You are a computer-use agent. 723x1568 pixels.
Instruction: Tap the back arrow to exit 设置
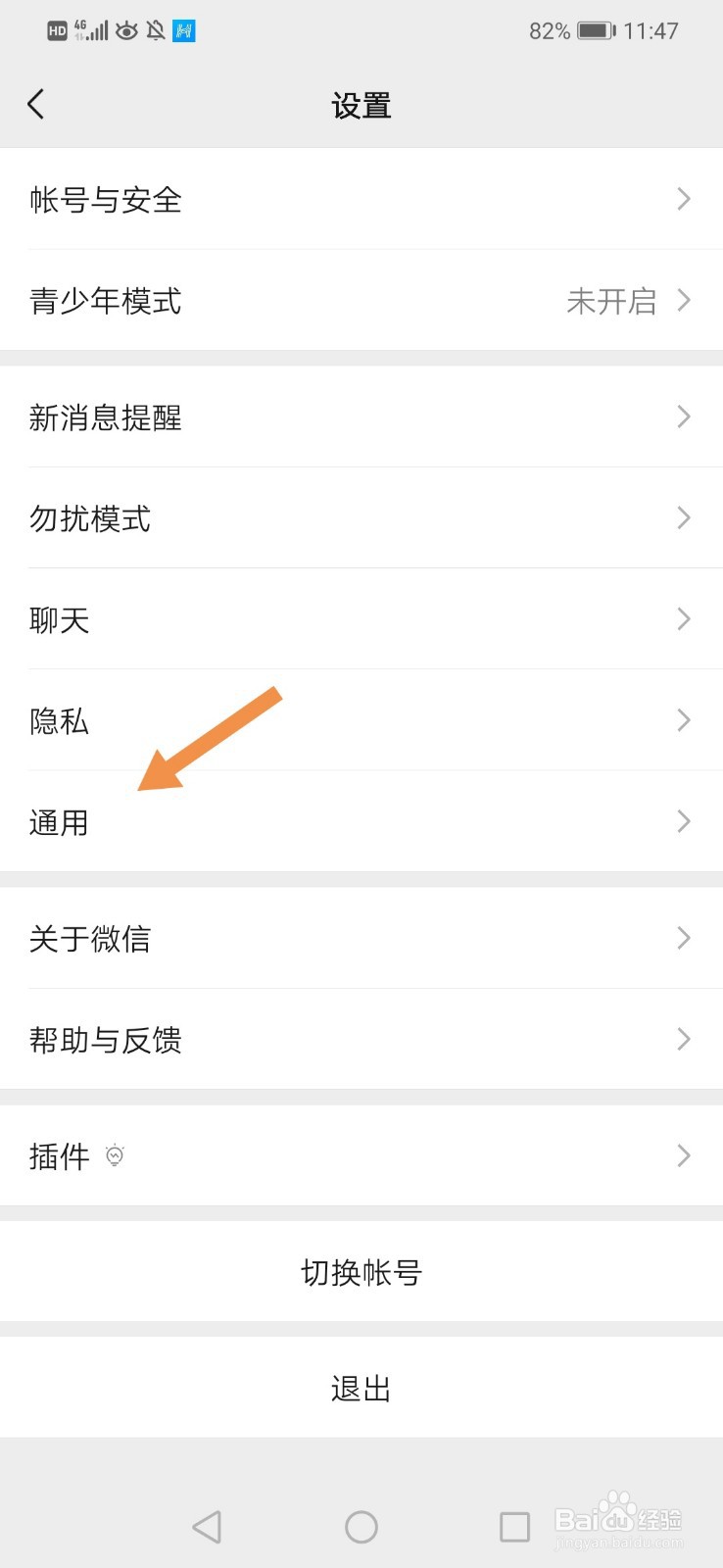click(37, 103)
